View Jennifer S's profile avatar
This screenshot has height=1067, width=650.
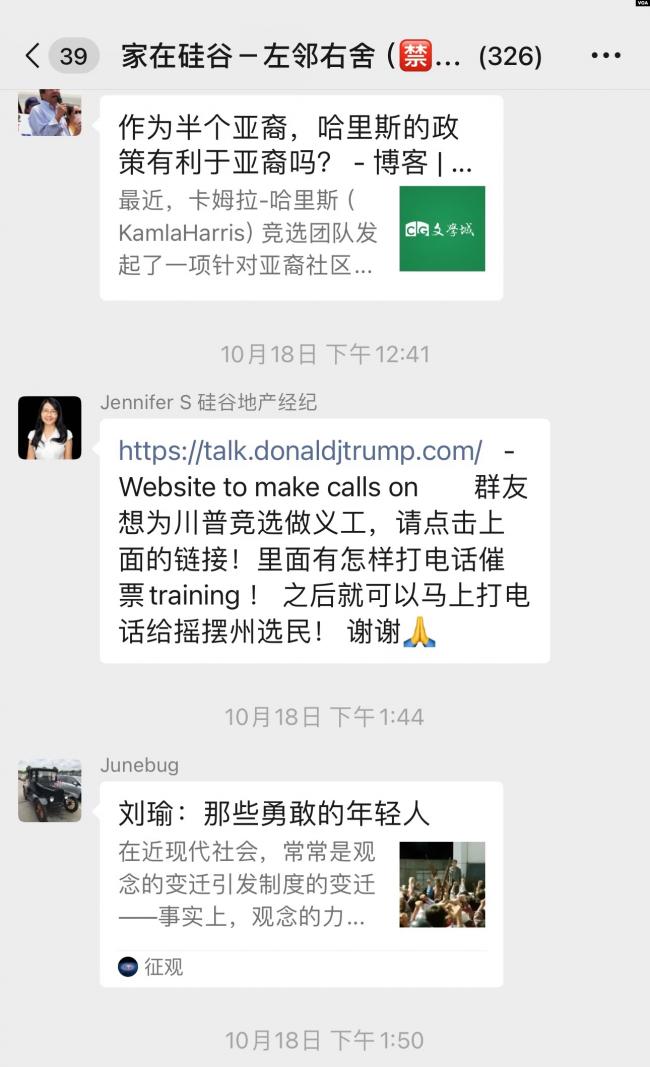[x=49, y=427]
